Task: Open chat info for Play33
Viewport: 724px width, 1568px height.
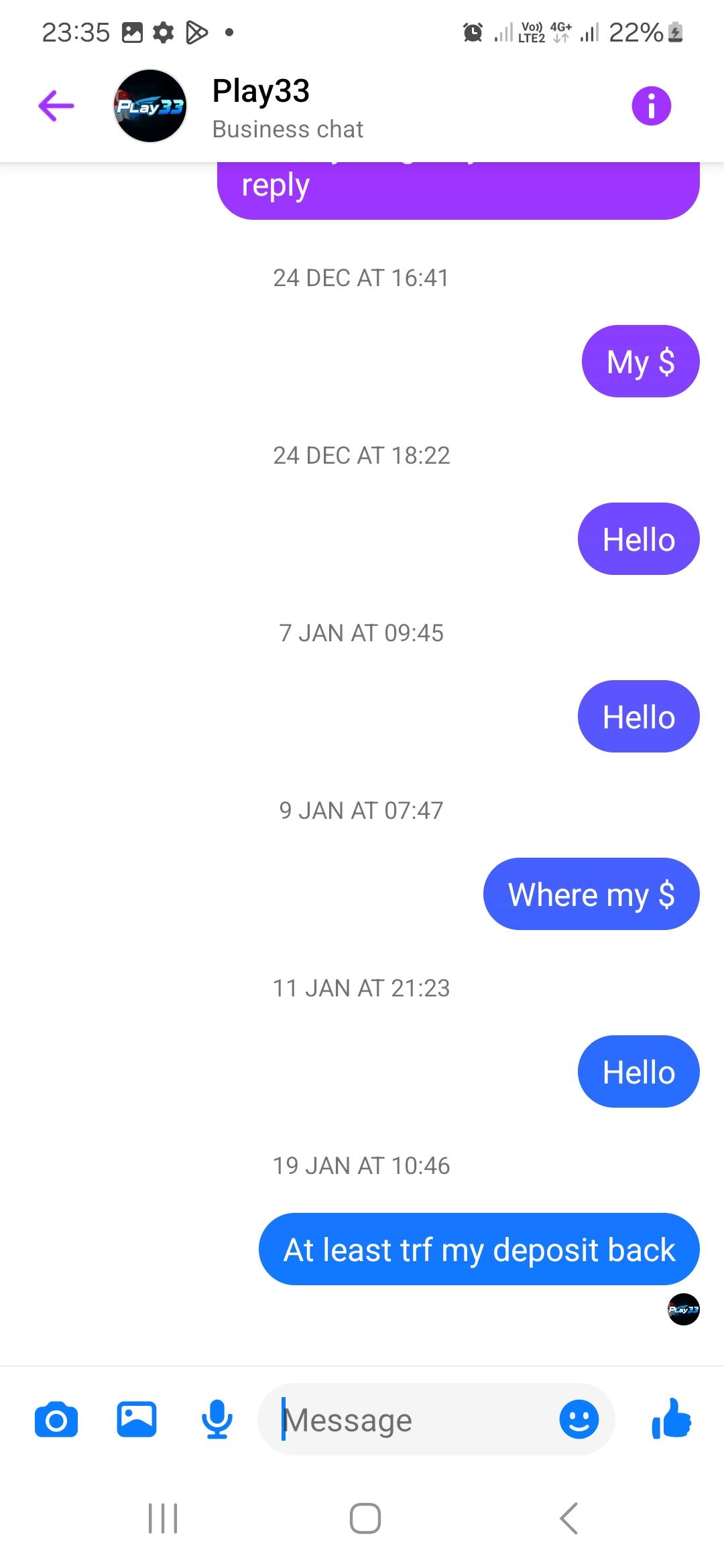Action: (x=651, y=106)
